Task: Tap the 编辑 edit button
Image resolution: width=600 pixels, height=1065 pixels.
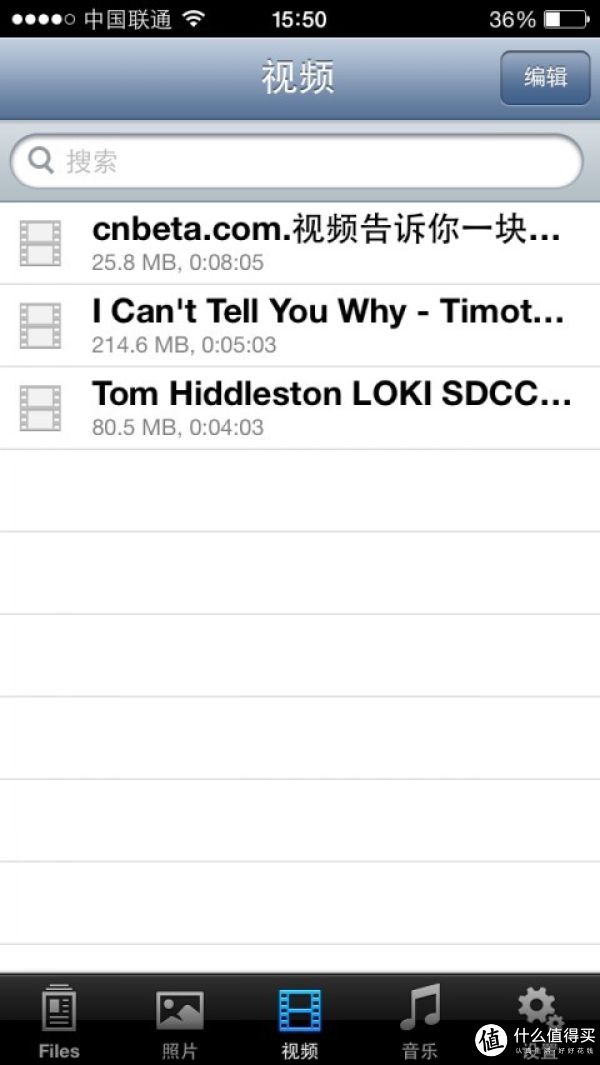Action: coord(545,78)
